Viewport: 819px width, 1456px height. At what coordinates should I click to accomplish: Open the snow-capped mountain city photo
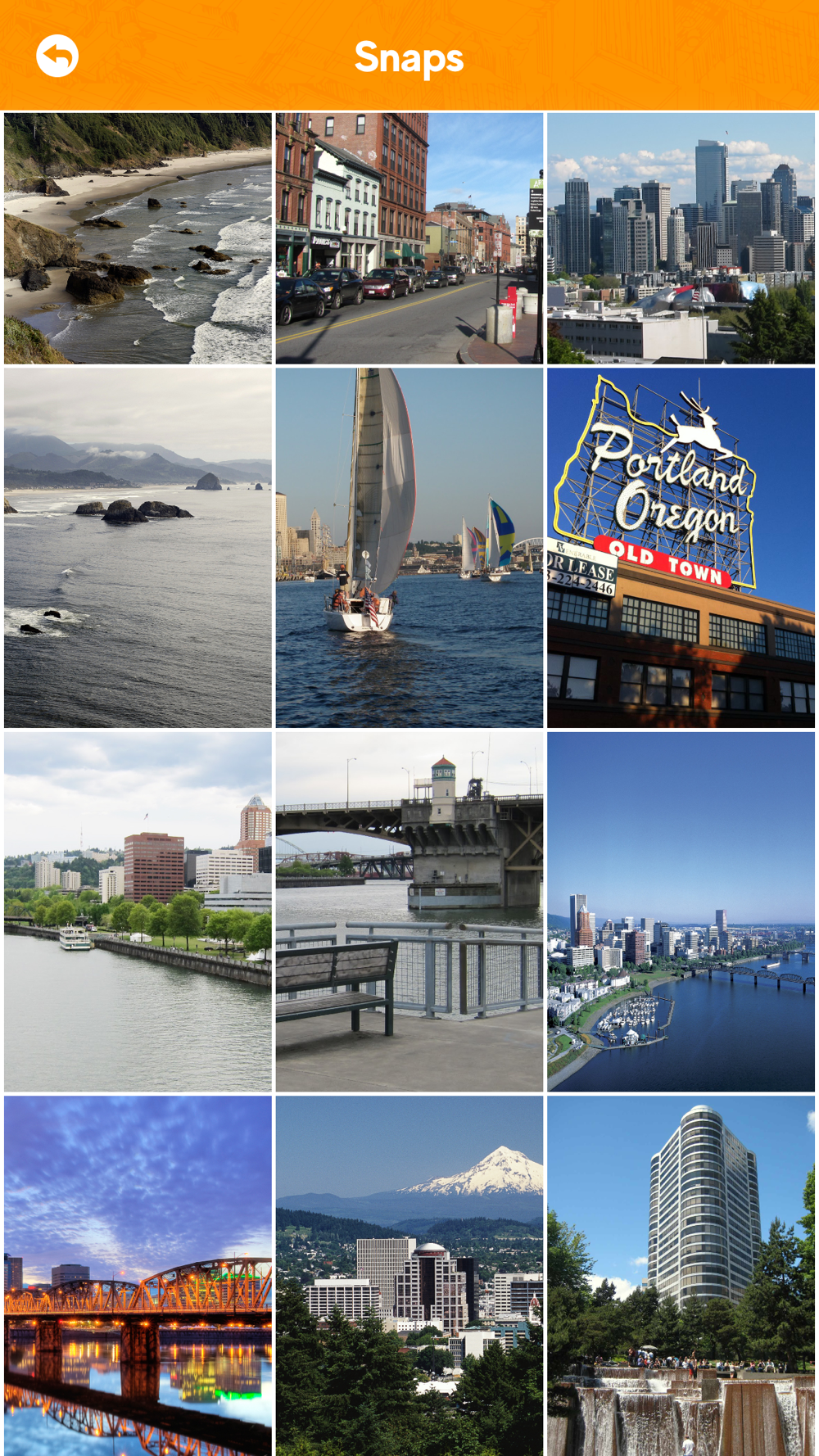[409, 1275]
